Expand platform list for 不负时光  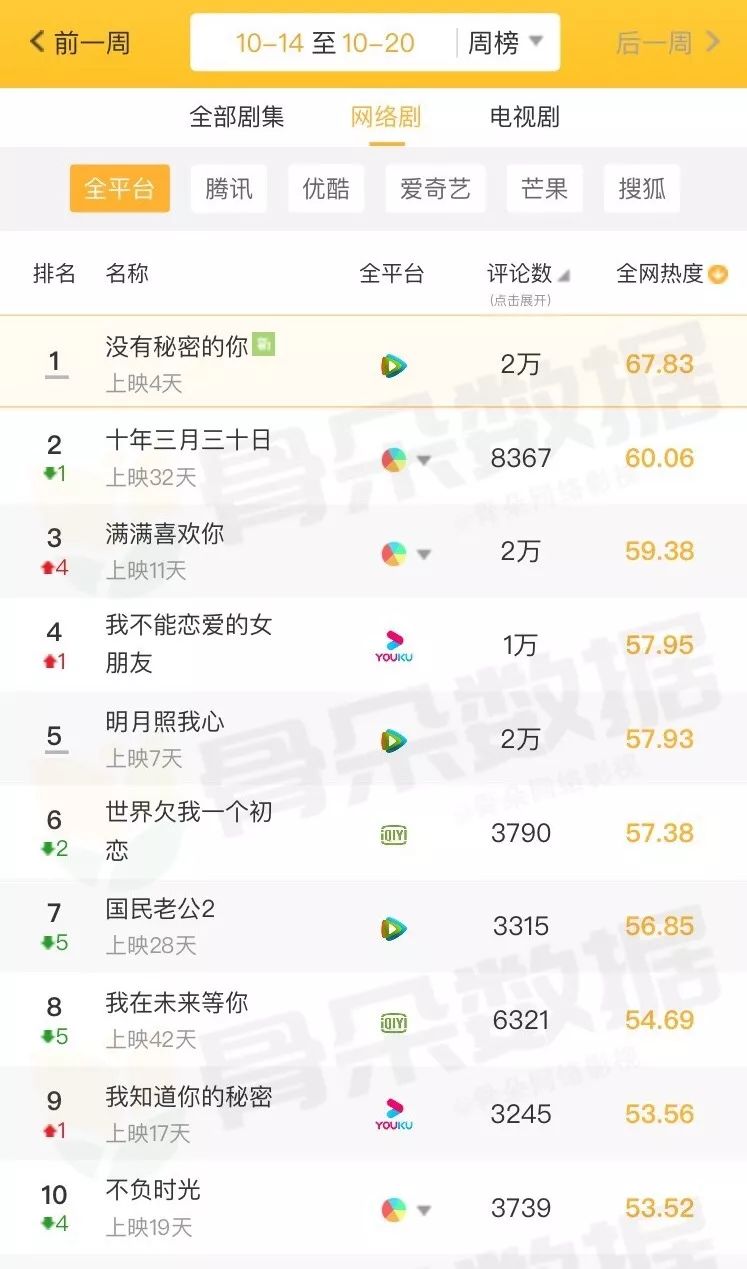(x=423, y=1210)
